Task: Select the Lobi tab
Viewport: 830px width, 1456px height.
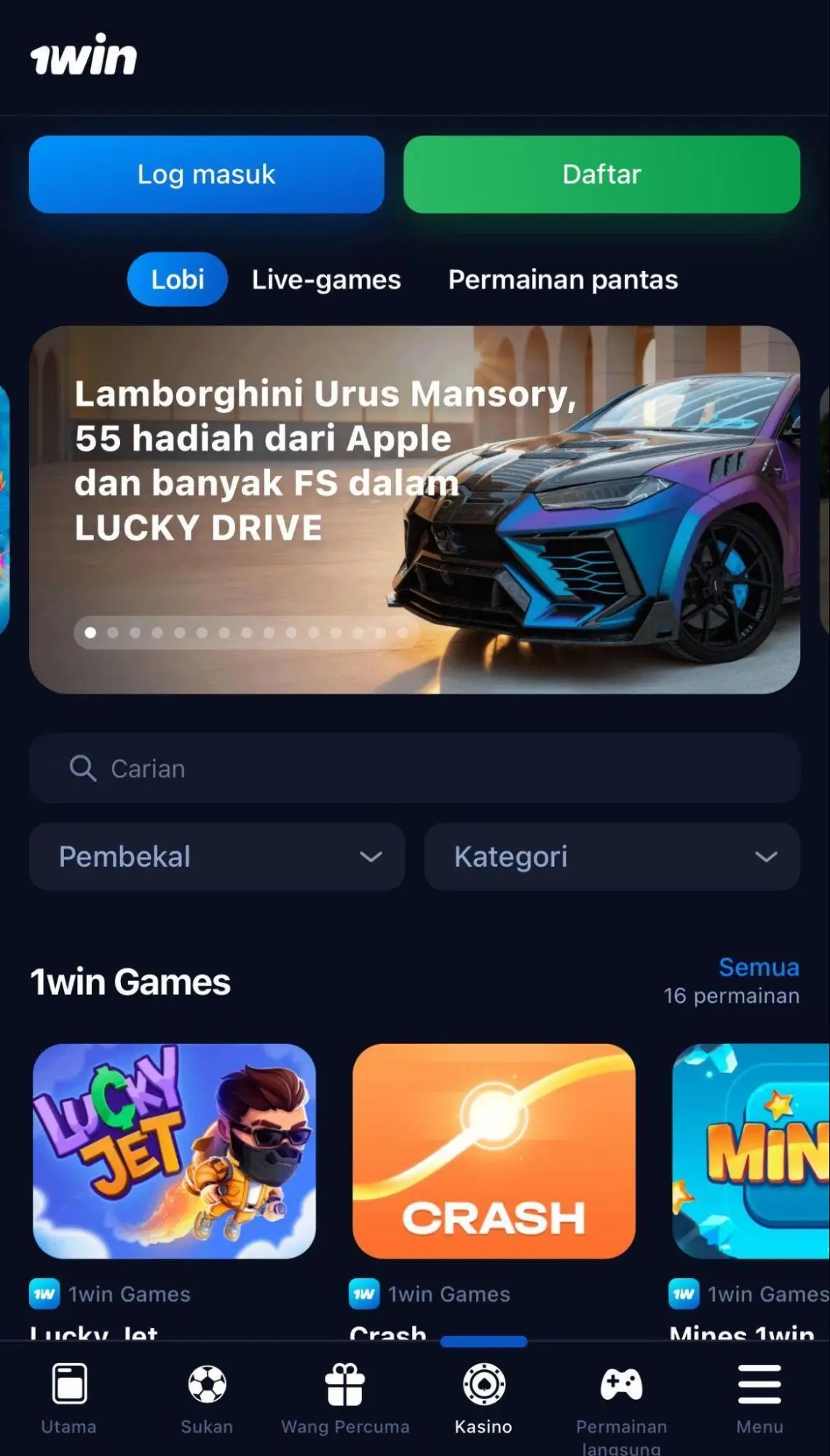Action: tap(177, 280)
